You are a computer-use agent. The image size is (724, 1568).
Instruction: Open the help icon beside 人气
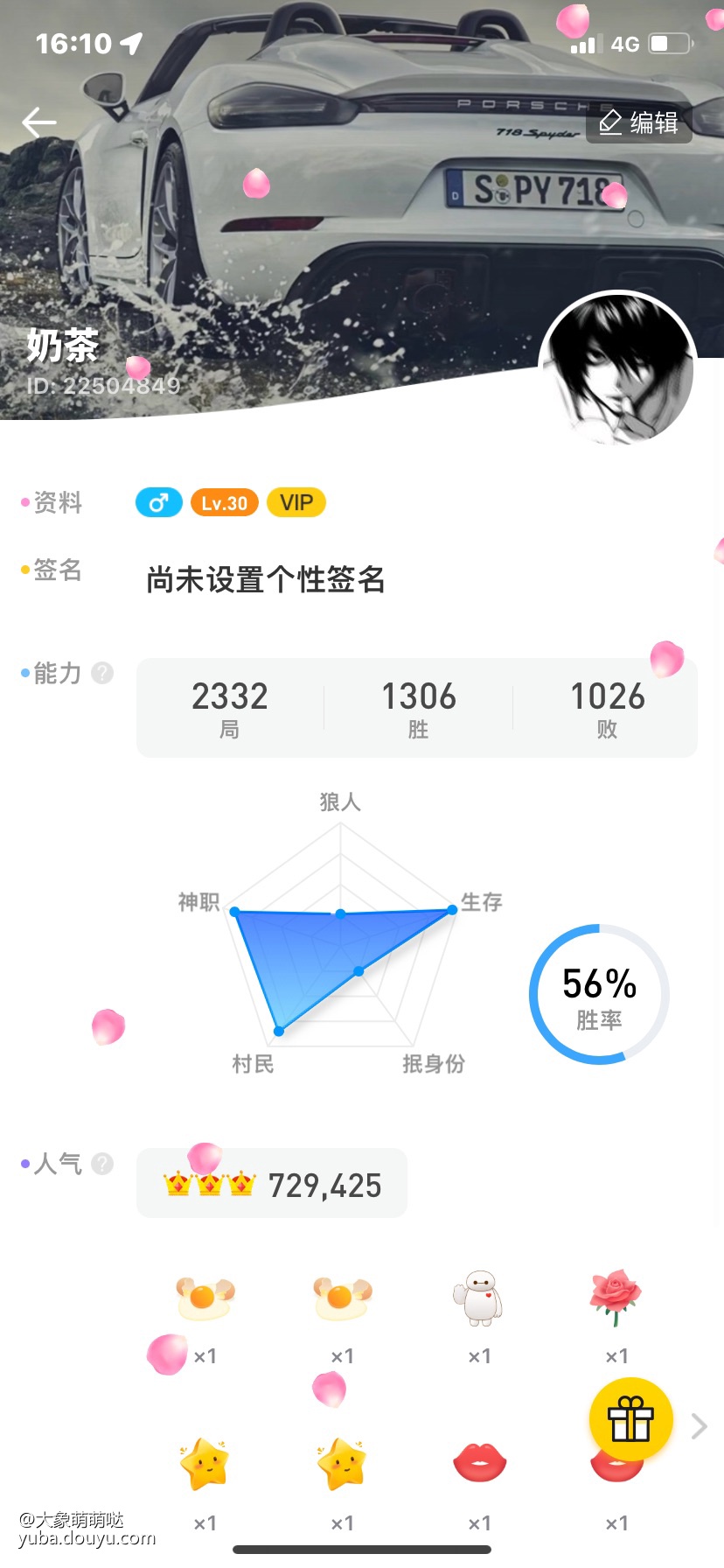(x=102, y=1164)
